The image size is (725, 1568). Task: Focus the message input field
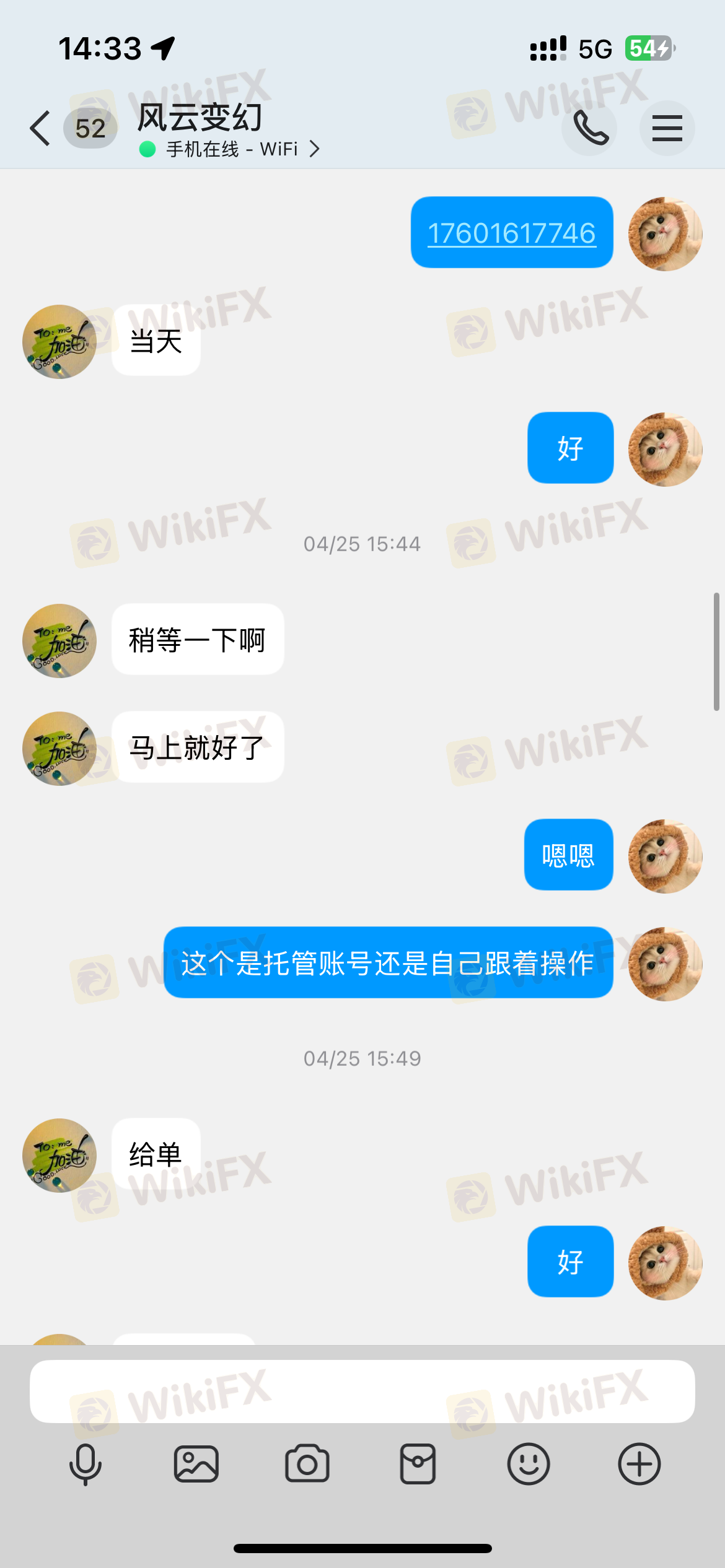[362, 1392]
